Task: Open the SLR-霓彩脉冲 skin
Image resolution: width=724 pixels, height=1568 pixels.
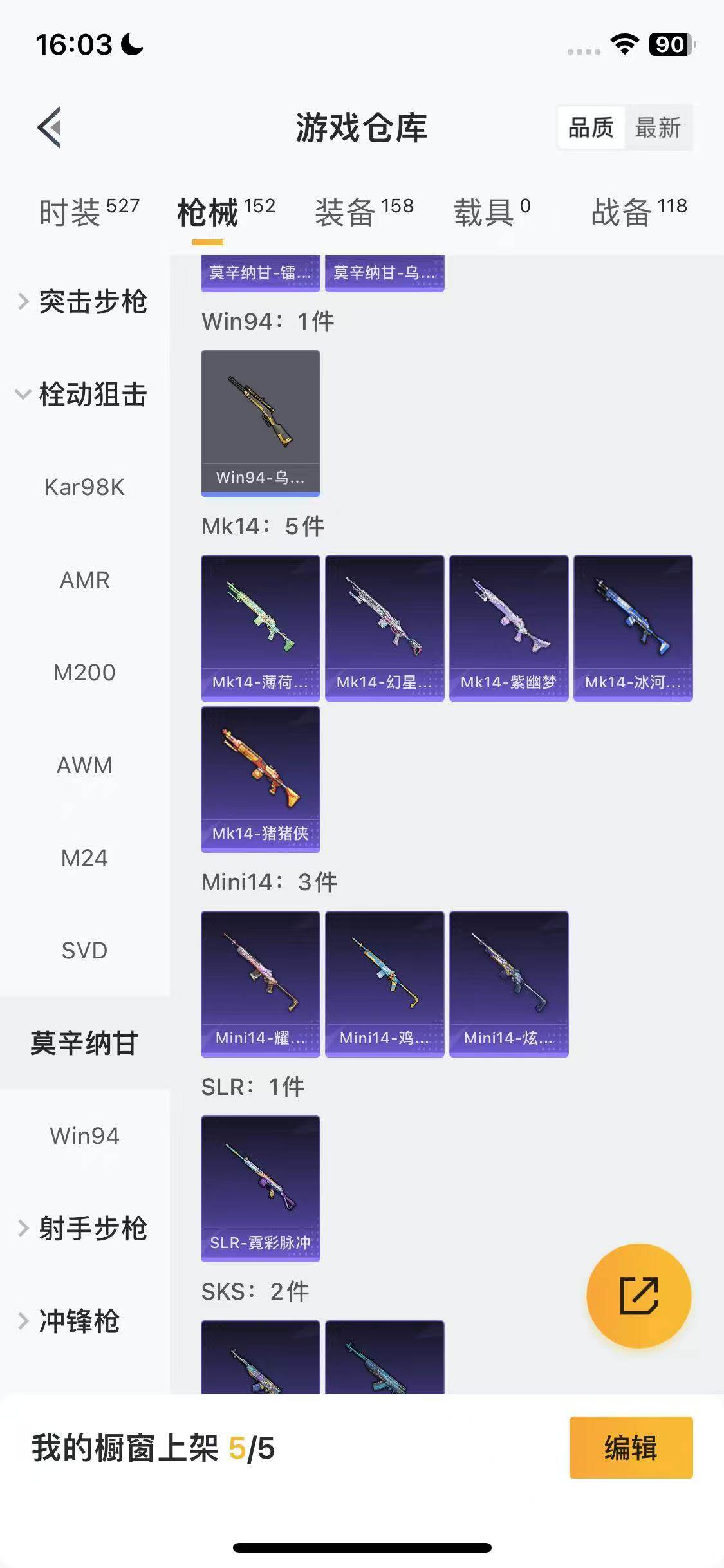Action: (260, 1188)
